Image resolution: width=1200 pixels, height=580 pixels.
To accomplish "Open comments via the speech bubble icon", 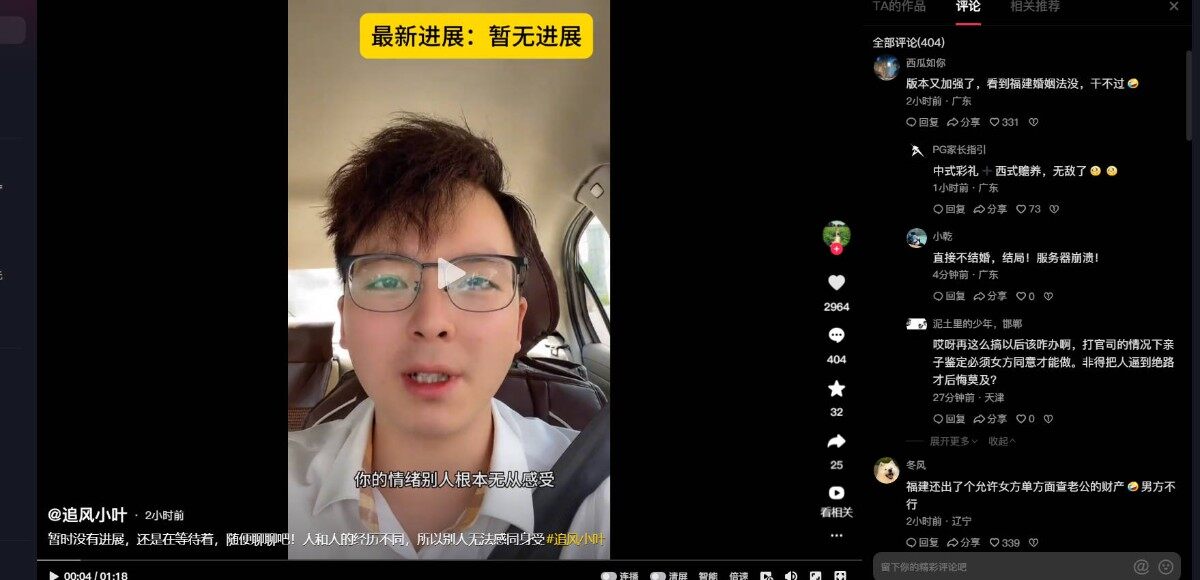I will 836,336.
